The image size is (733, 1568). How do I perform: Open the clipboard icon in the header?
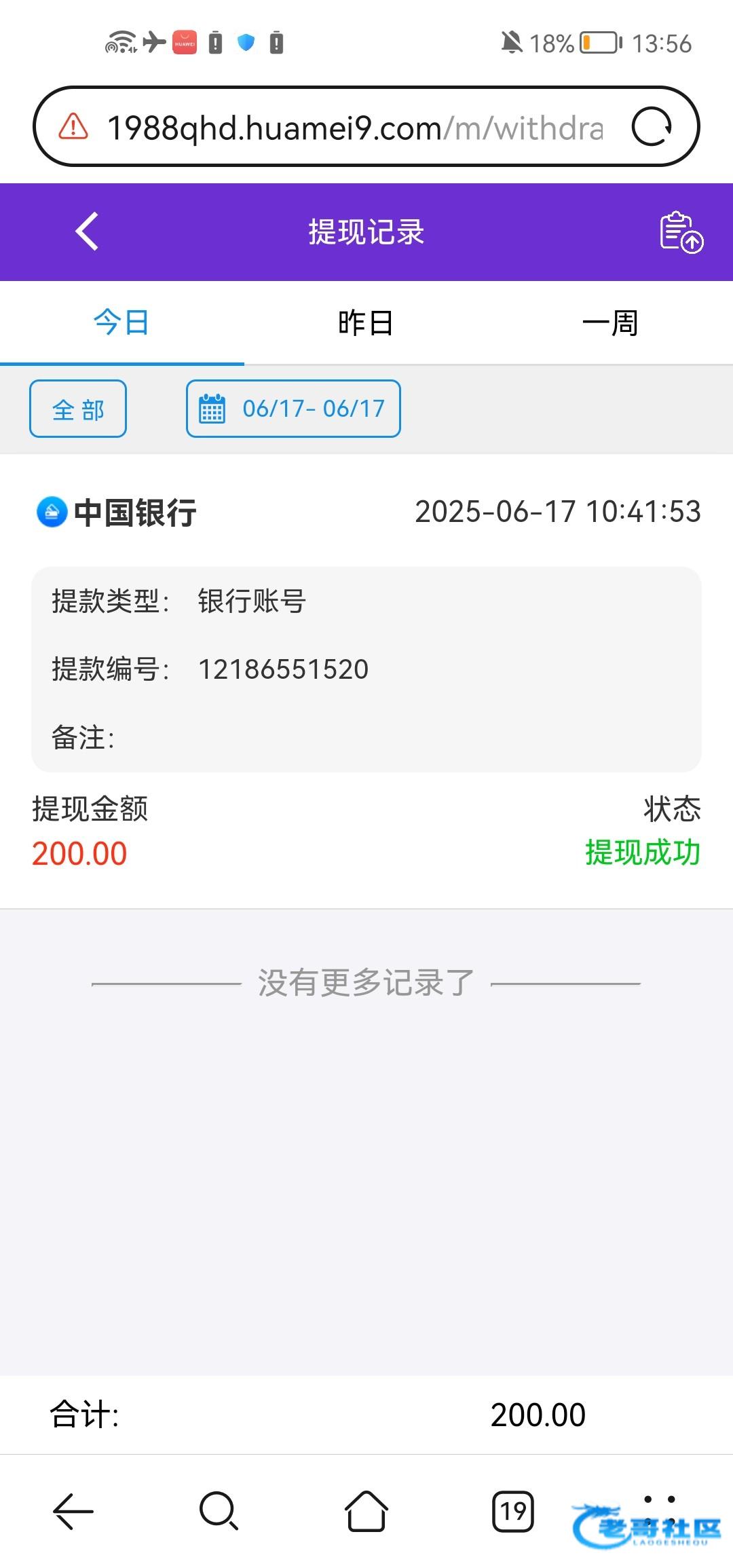(681, 232)
